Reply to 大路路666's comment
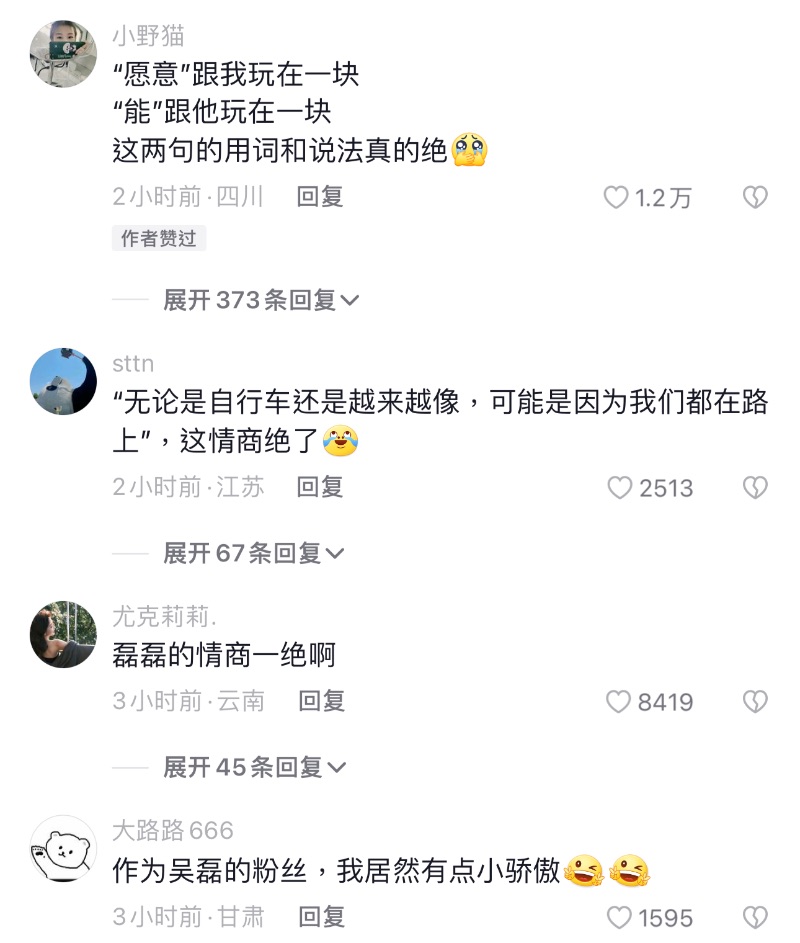The width and height of the screenshot is (800, 943). click(x=320, y=916)
